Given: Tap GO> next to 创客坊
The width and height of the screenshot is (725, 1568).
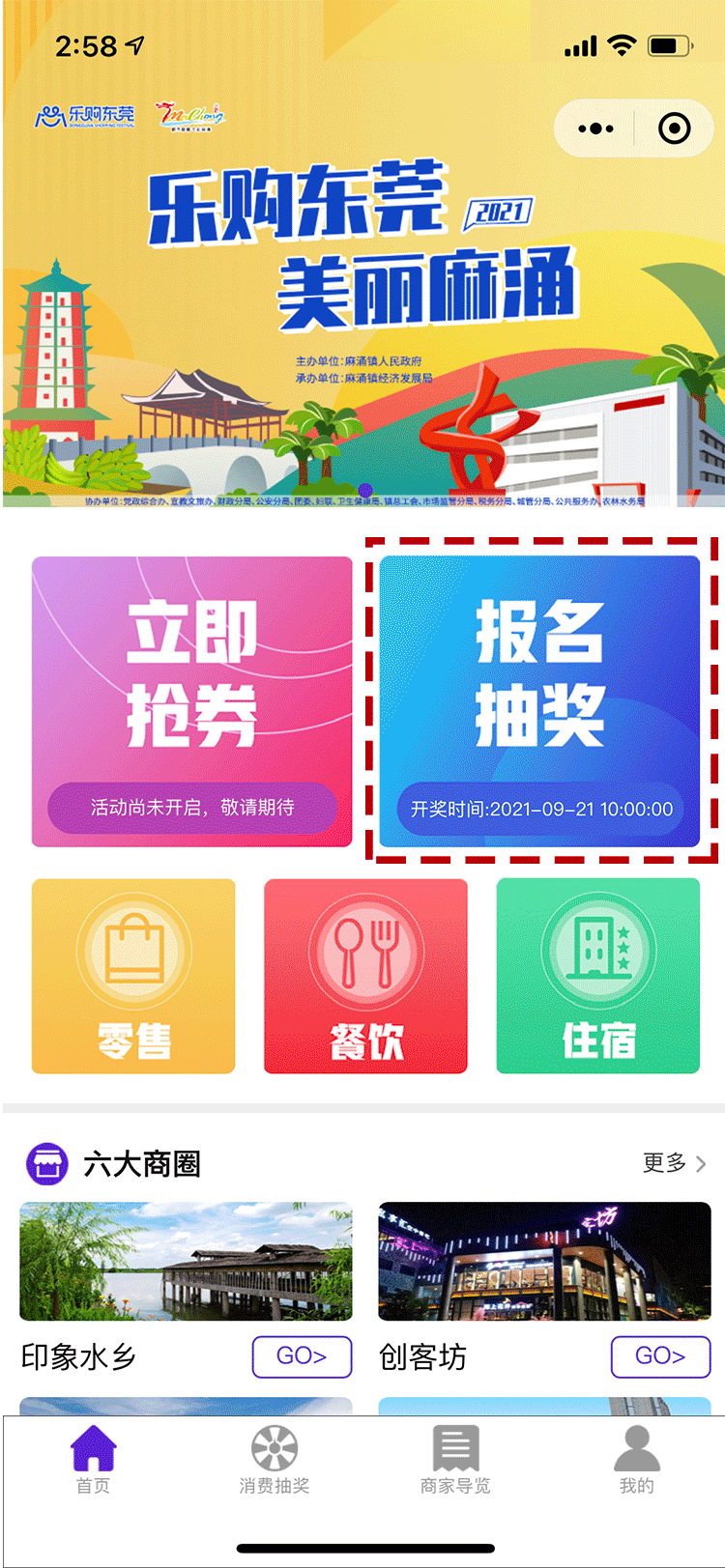Looking at the screenshot, I should pyautogui.click(x=660, y=1356).
